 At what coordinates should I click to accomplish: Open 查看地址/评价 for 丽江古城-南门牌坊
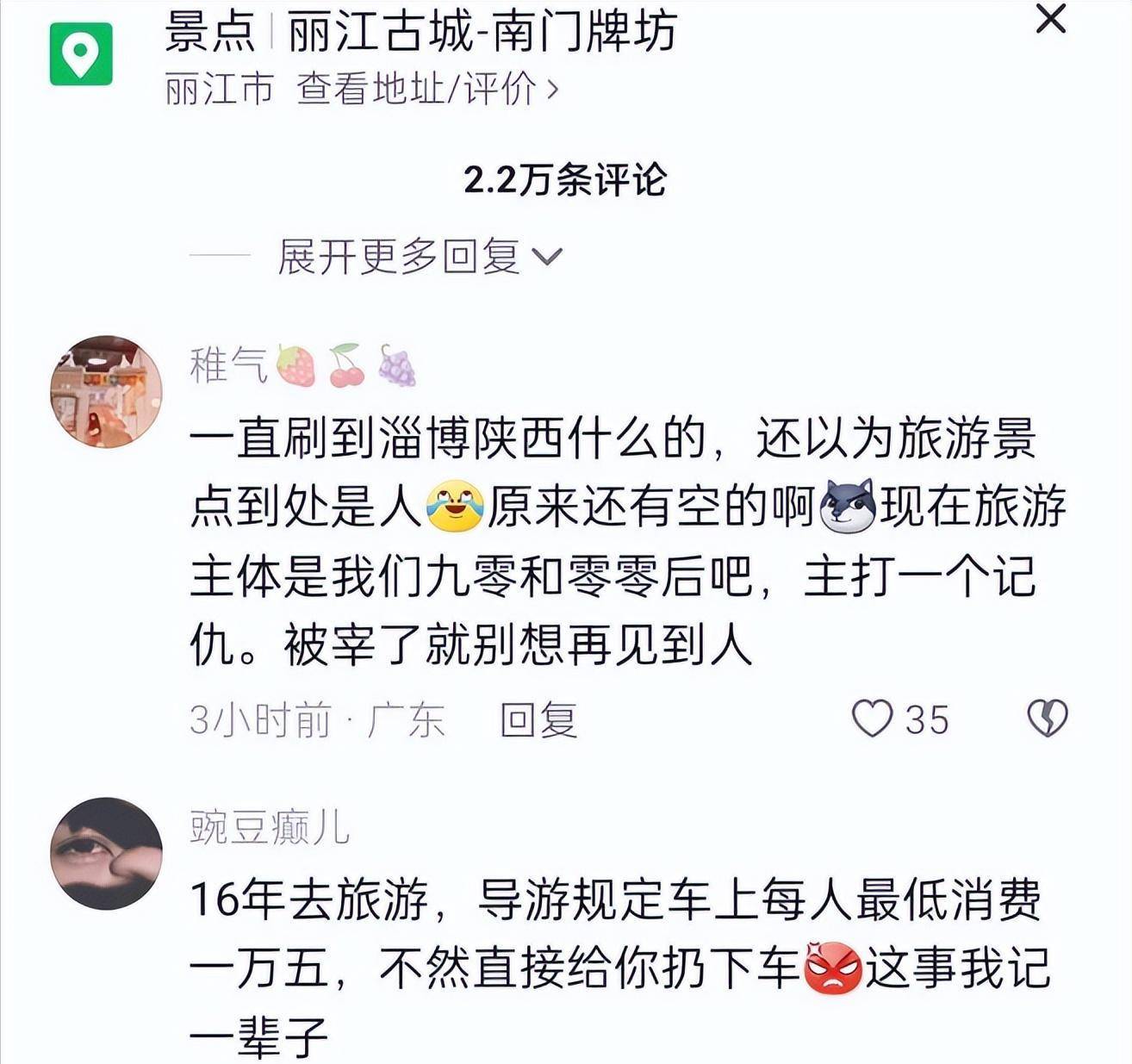coord(426,89)
